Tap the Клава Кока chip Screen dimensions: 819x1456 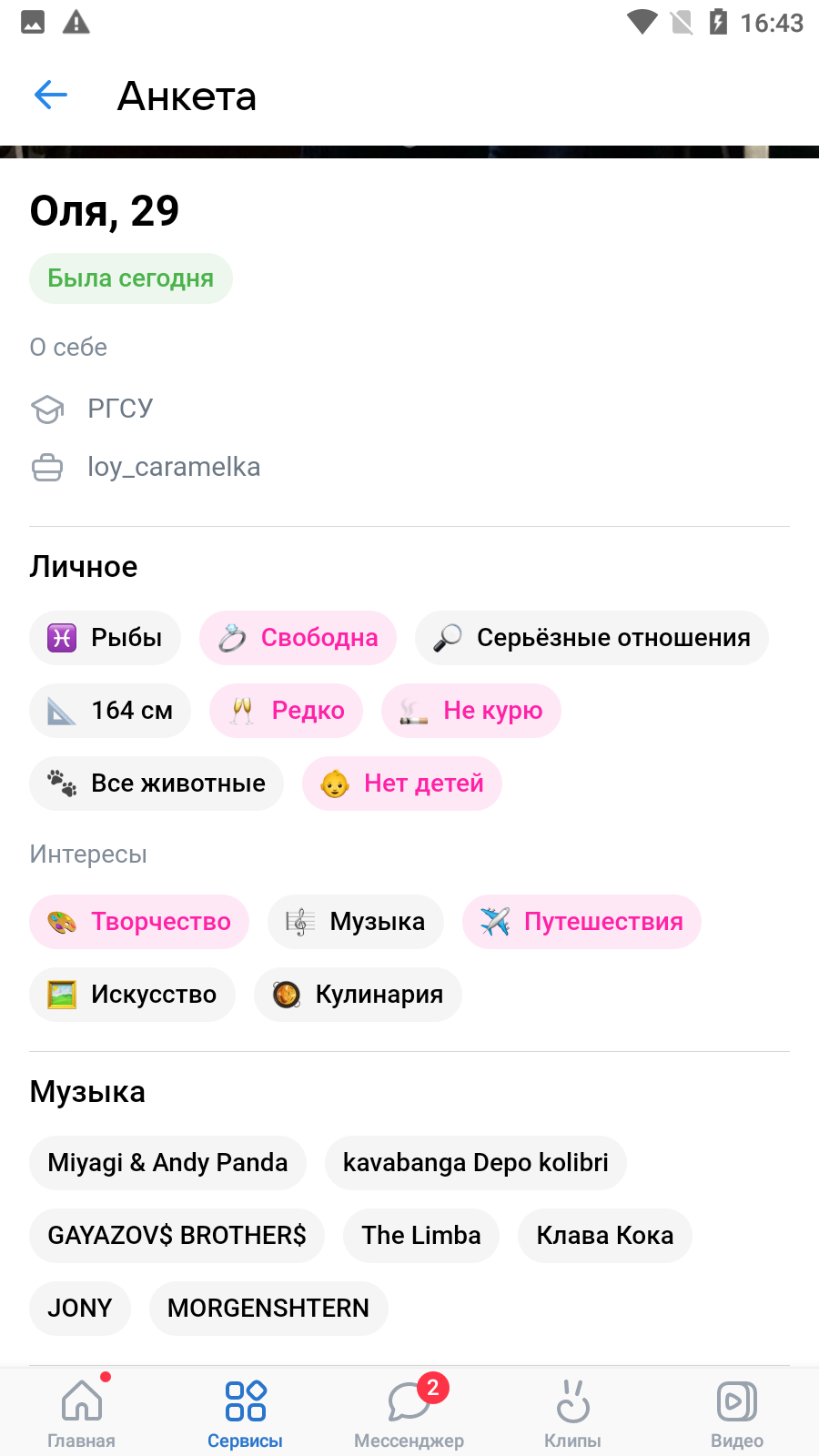[605, 1236]
